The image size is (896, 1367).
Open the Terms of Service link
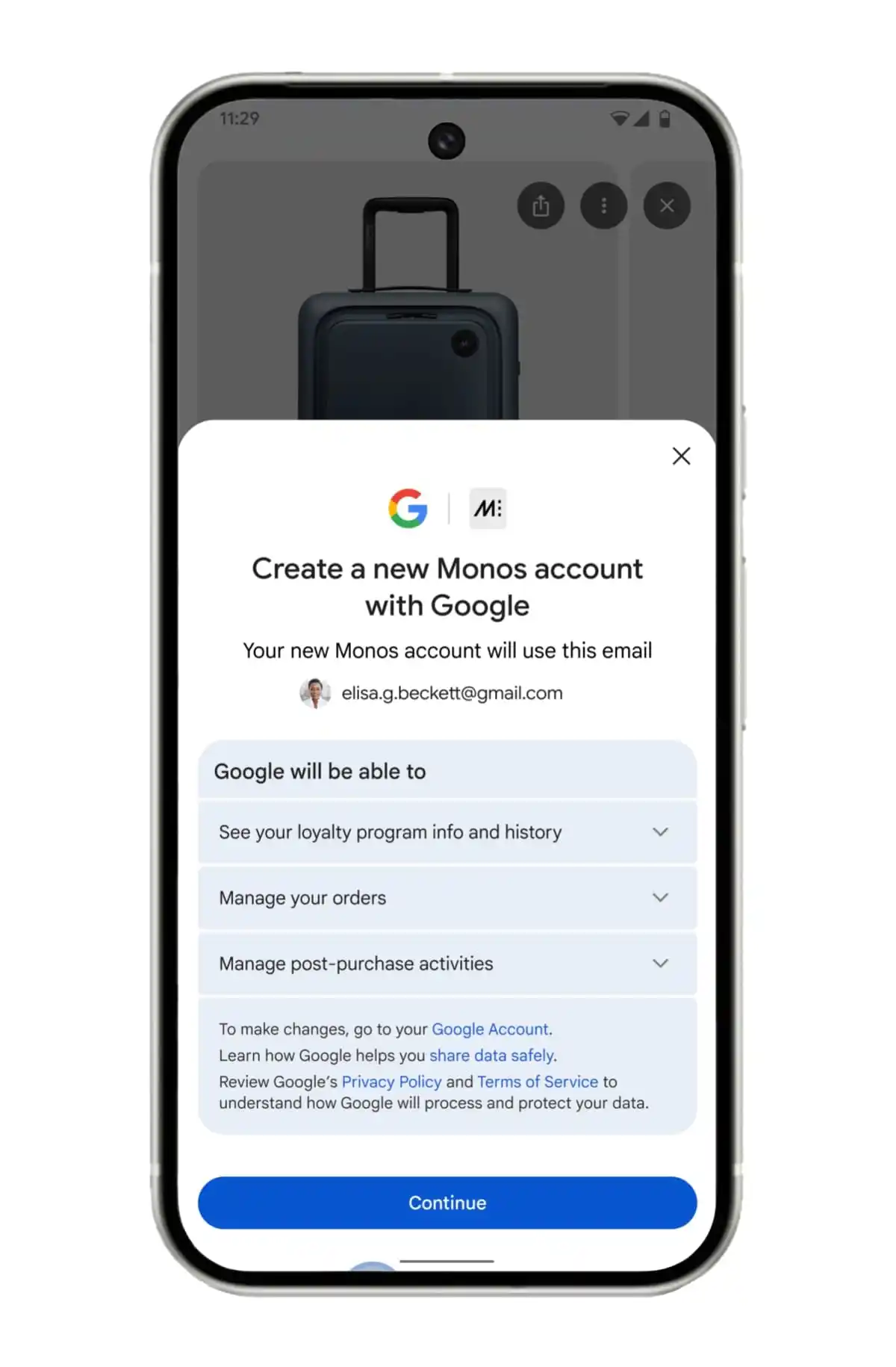click(x=537, y=1081)
